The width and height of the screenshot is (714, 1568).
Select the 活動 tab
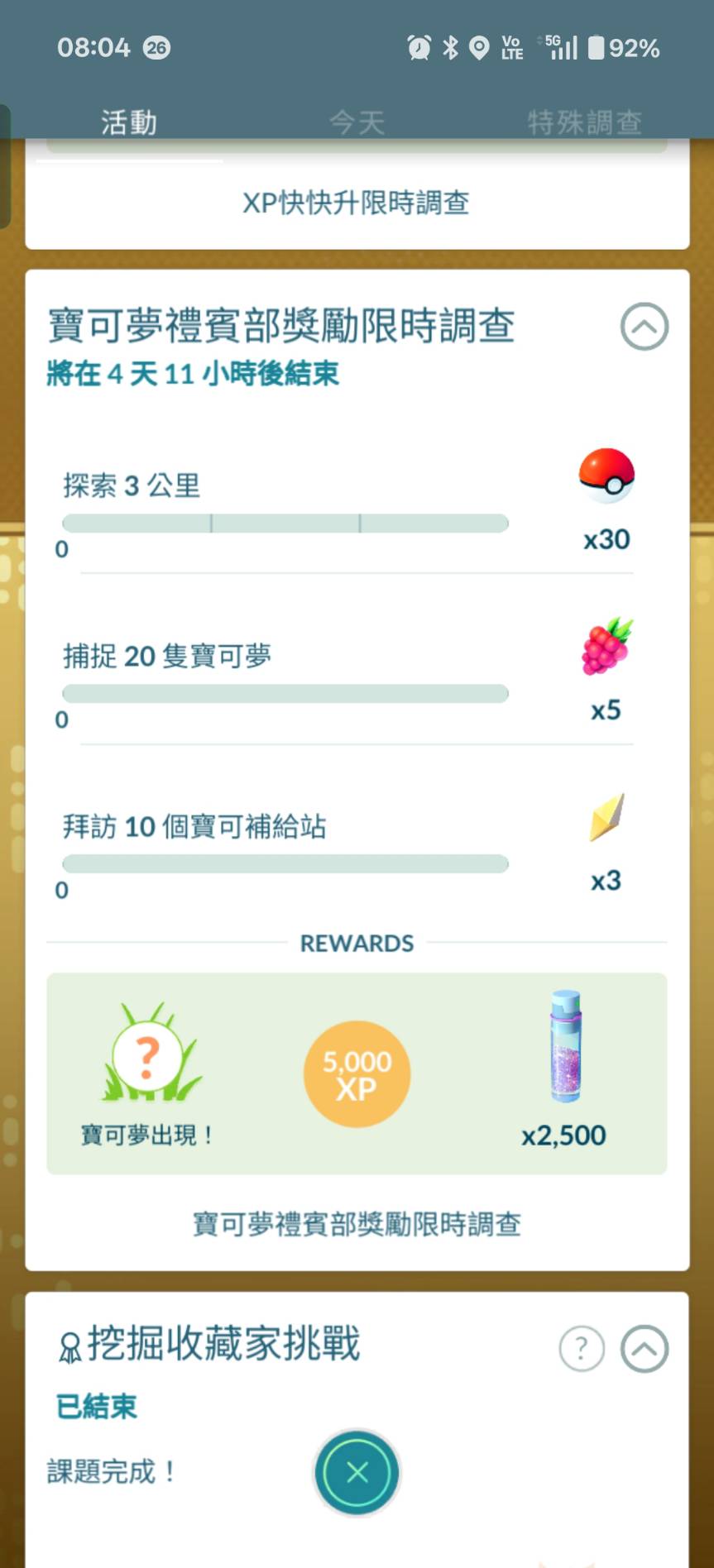tap(128, 123)
